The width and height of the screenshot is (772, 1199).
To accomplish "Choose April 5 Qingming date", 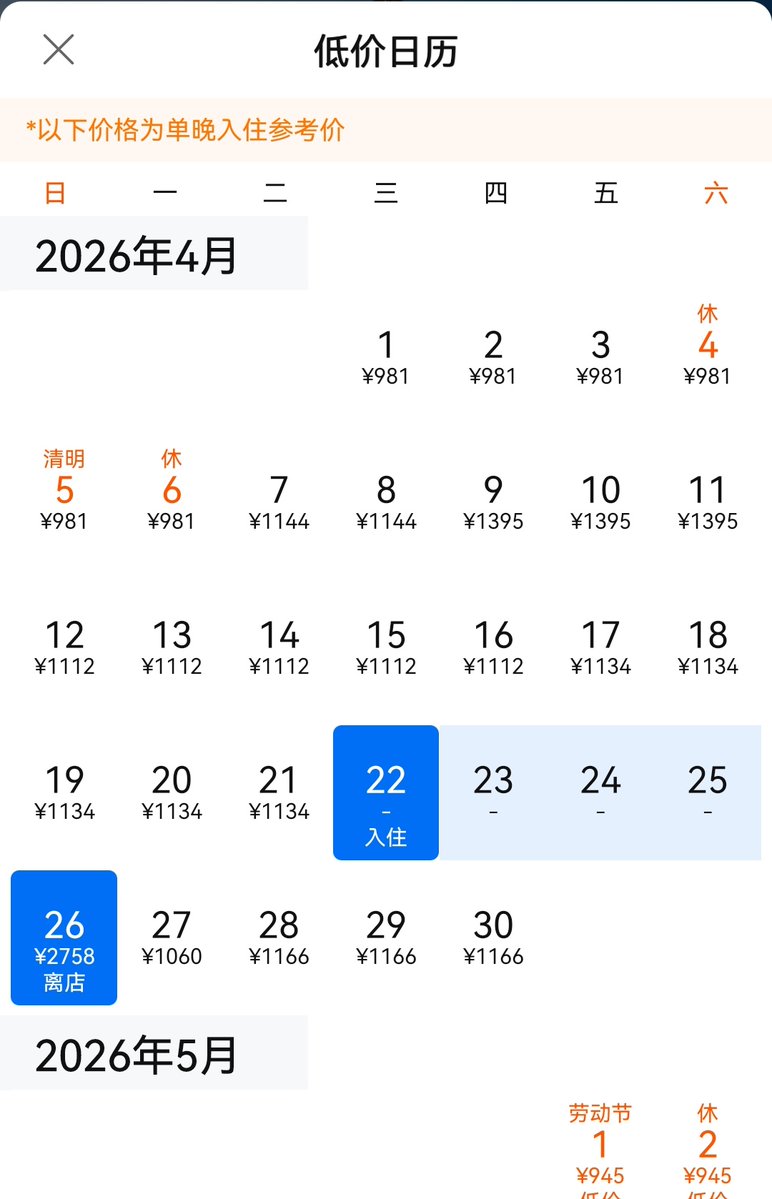I will [64, 495].
